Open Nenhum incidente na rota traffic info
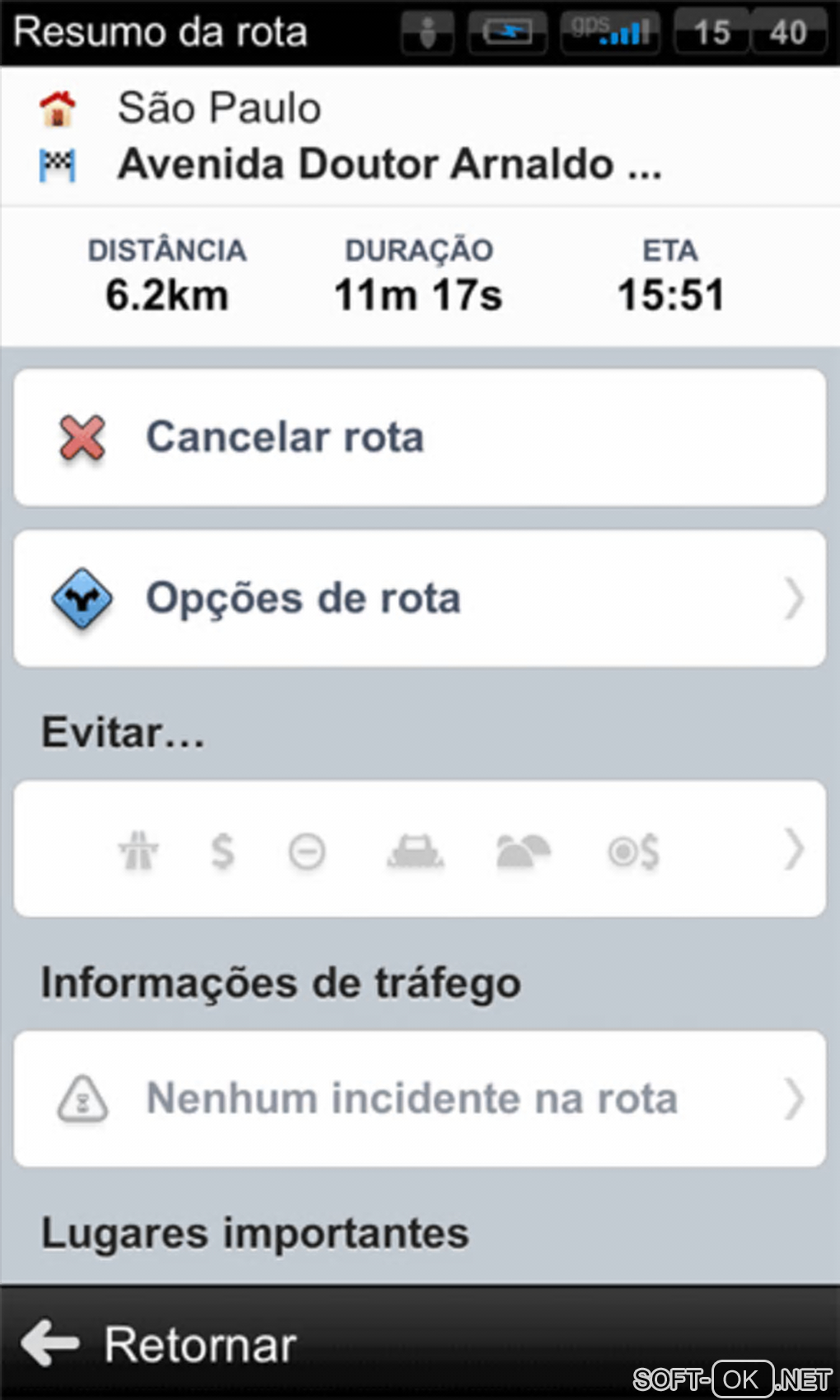The image size is (840, 1400). (418, 1099)
